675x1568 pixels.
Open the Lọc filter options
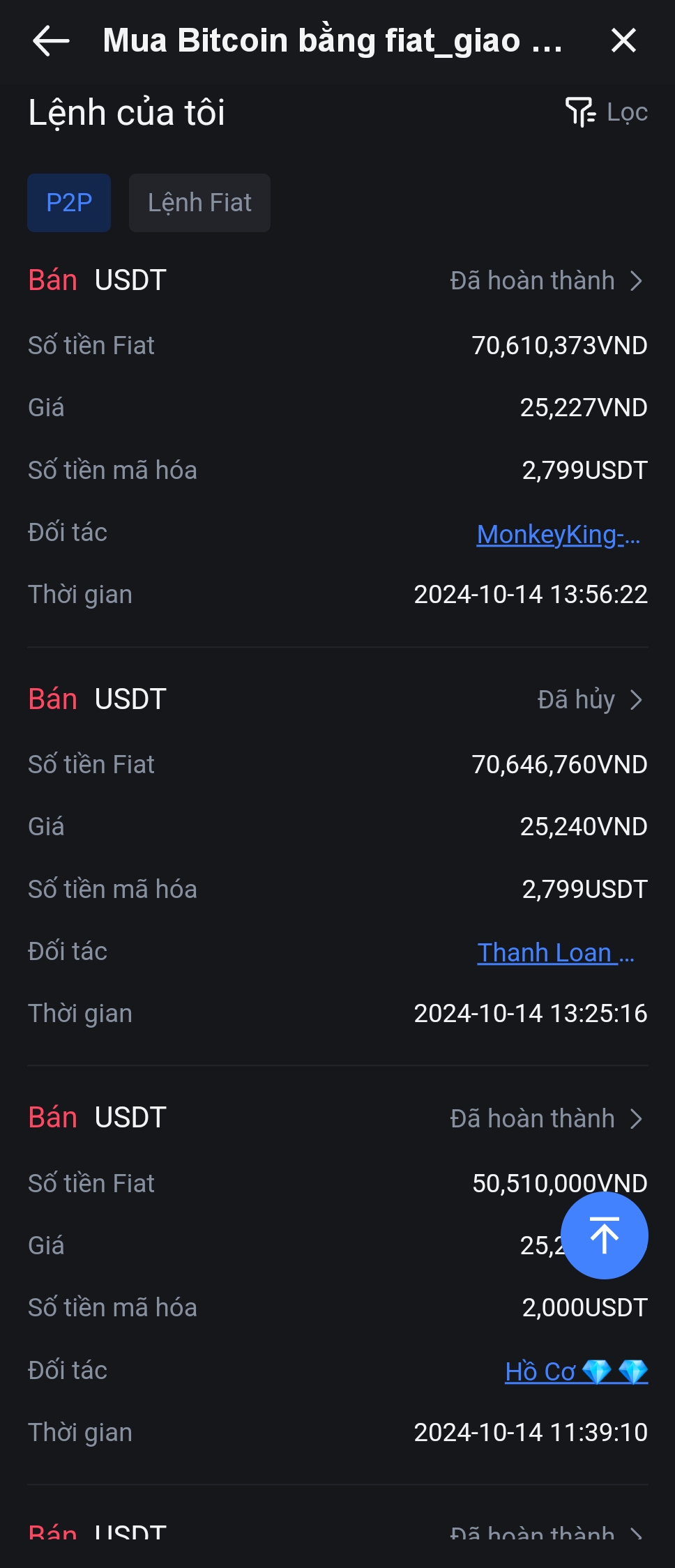[607, 112]
